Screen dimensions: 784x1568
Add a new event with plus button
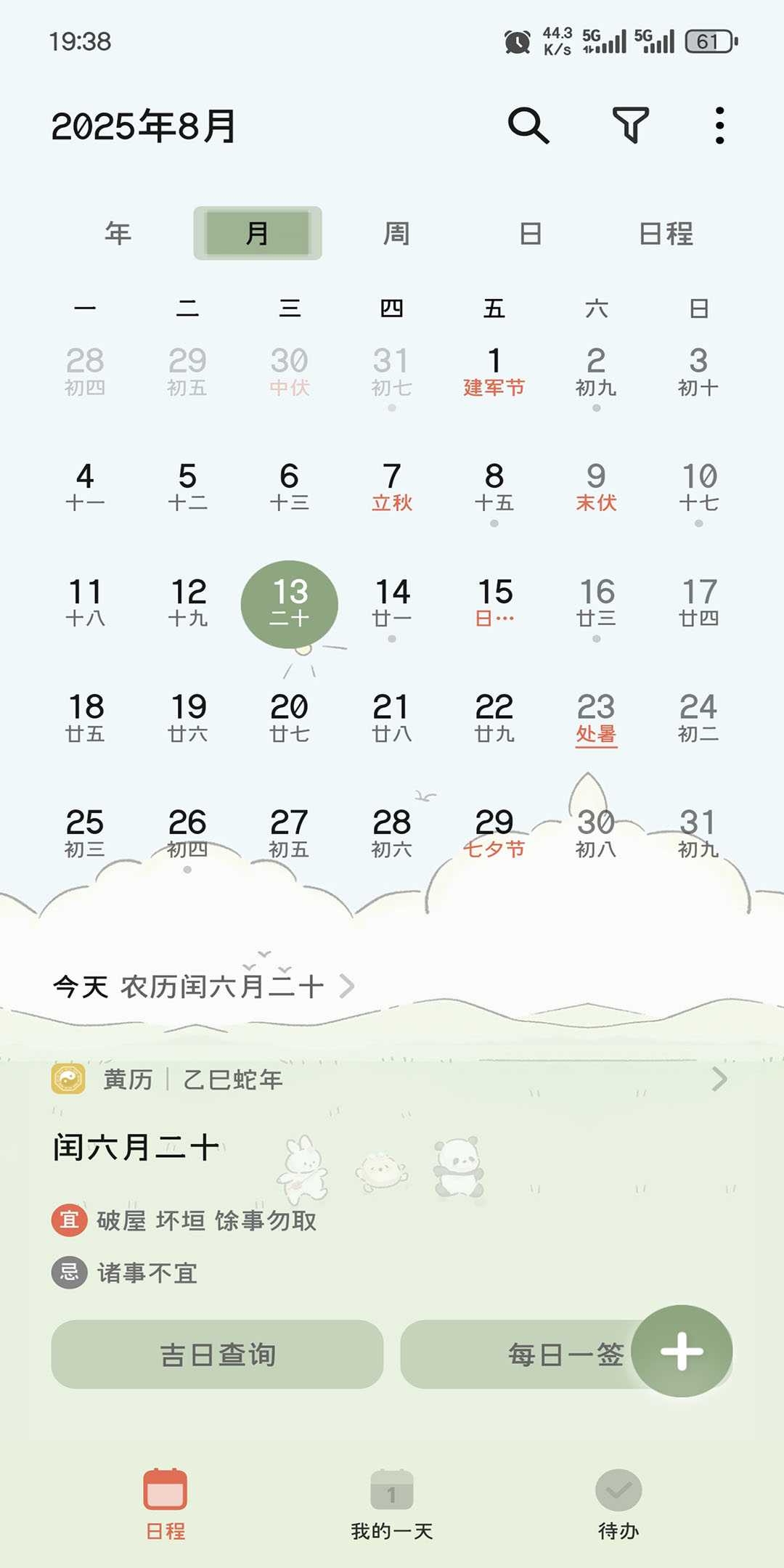pos(682,1351)
